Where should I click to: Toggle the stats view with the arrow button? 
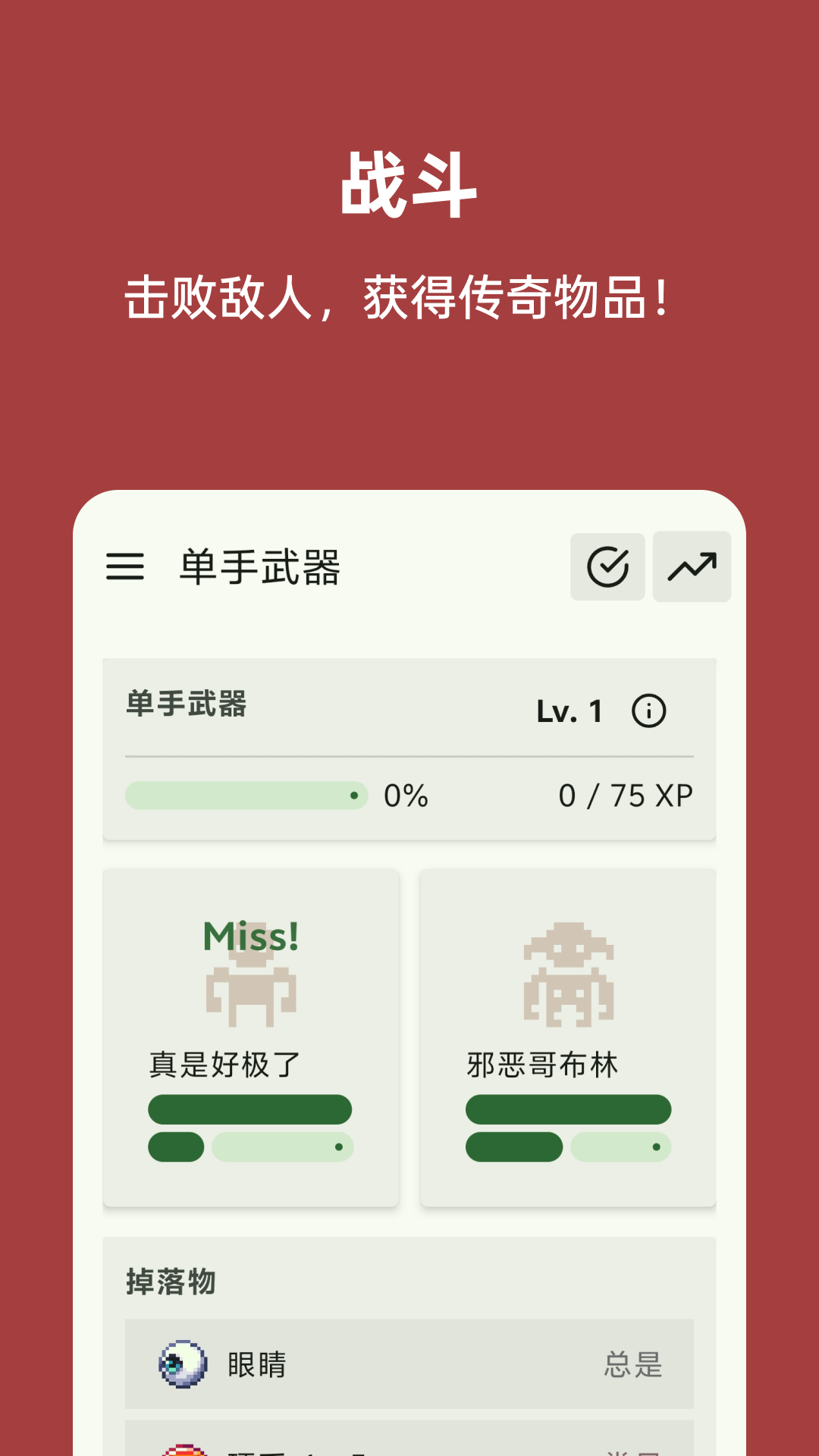click(692, 566)
